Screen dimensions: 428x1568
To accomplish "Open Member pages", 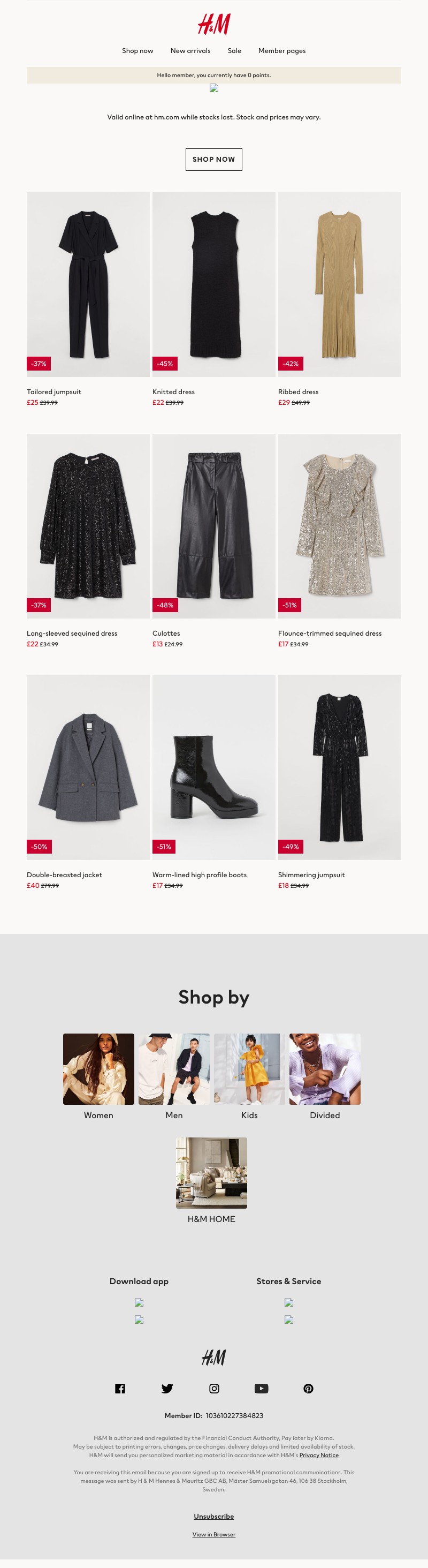I will 281,50.
